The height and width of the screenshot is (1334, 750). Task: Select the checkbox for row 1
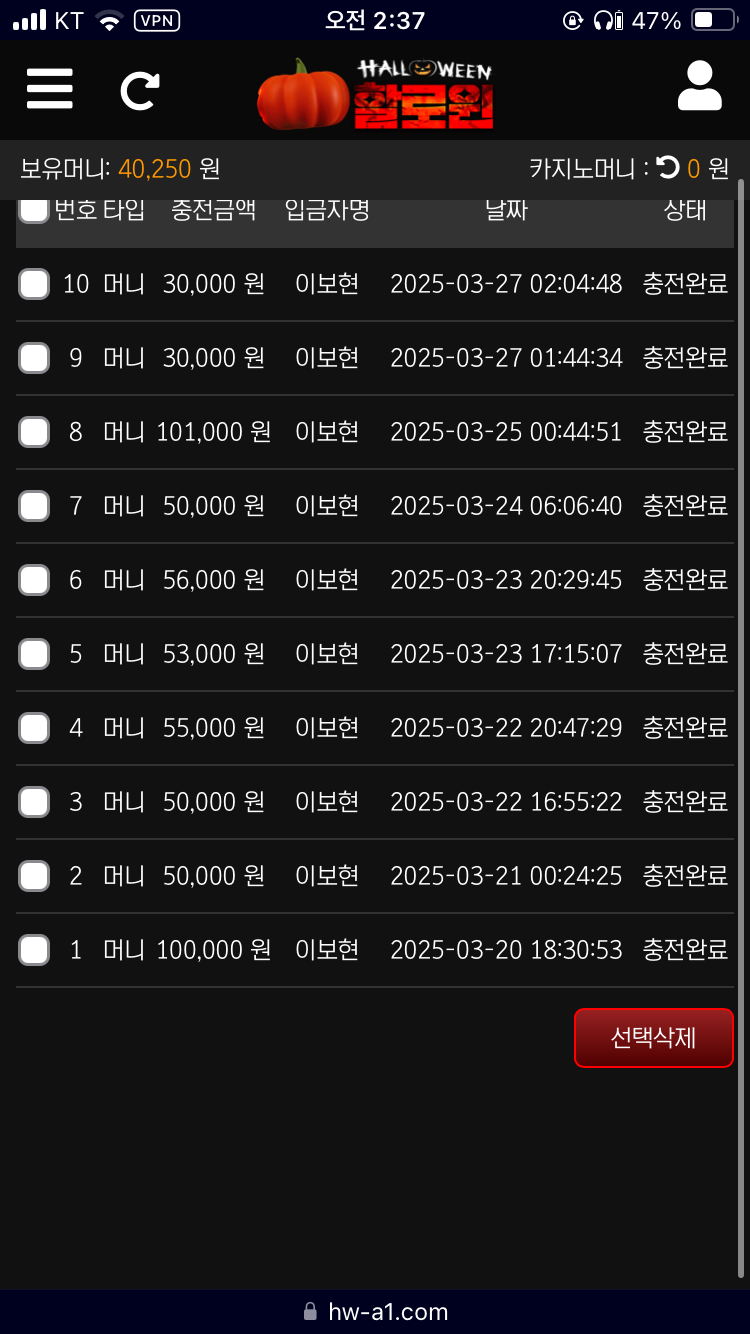34,950
